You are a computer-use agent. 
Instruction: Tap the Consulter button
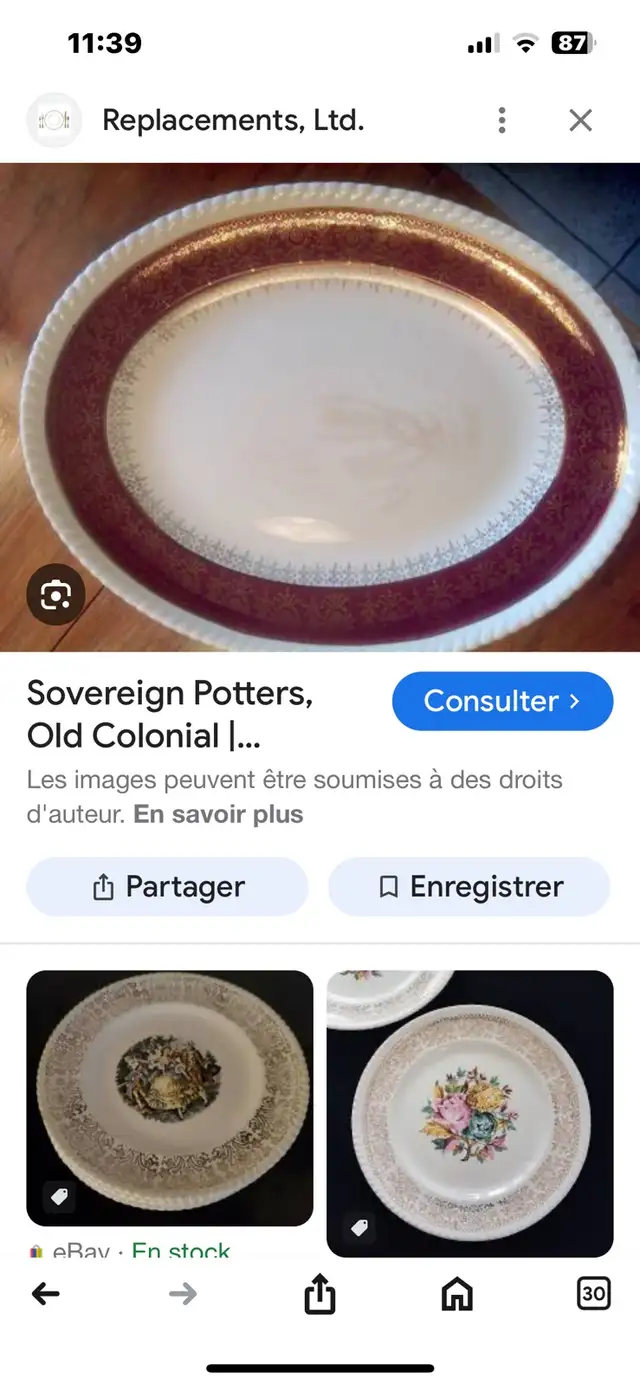click(x=502, y=701)
